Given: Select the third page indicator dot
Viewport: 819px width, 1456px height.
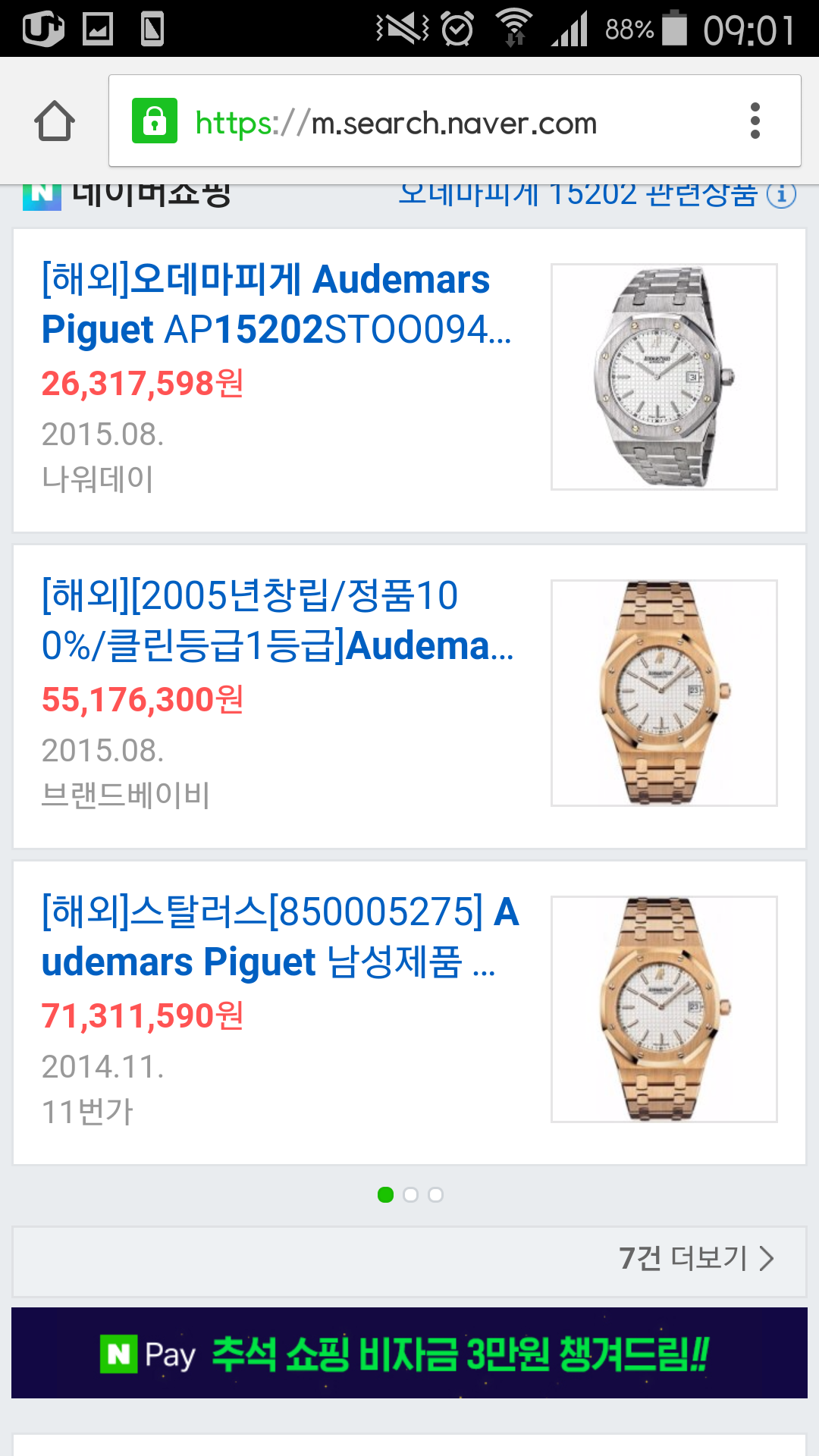Looking at the screenshot, I should click(435, 1195).
